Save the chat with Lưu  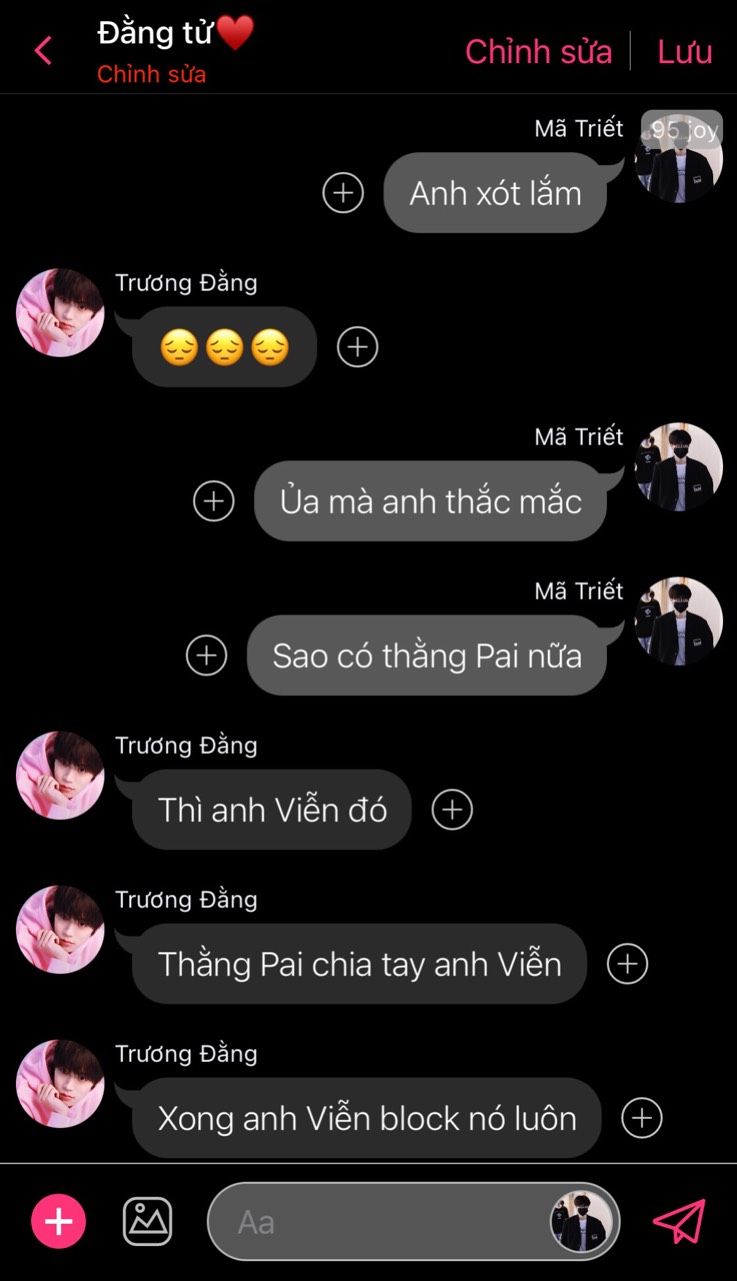[684, 51]
